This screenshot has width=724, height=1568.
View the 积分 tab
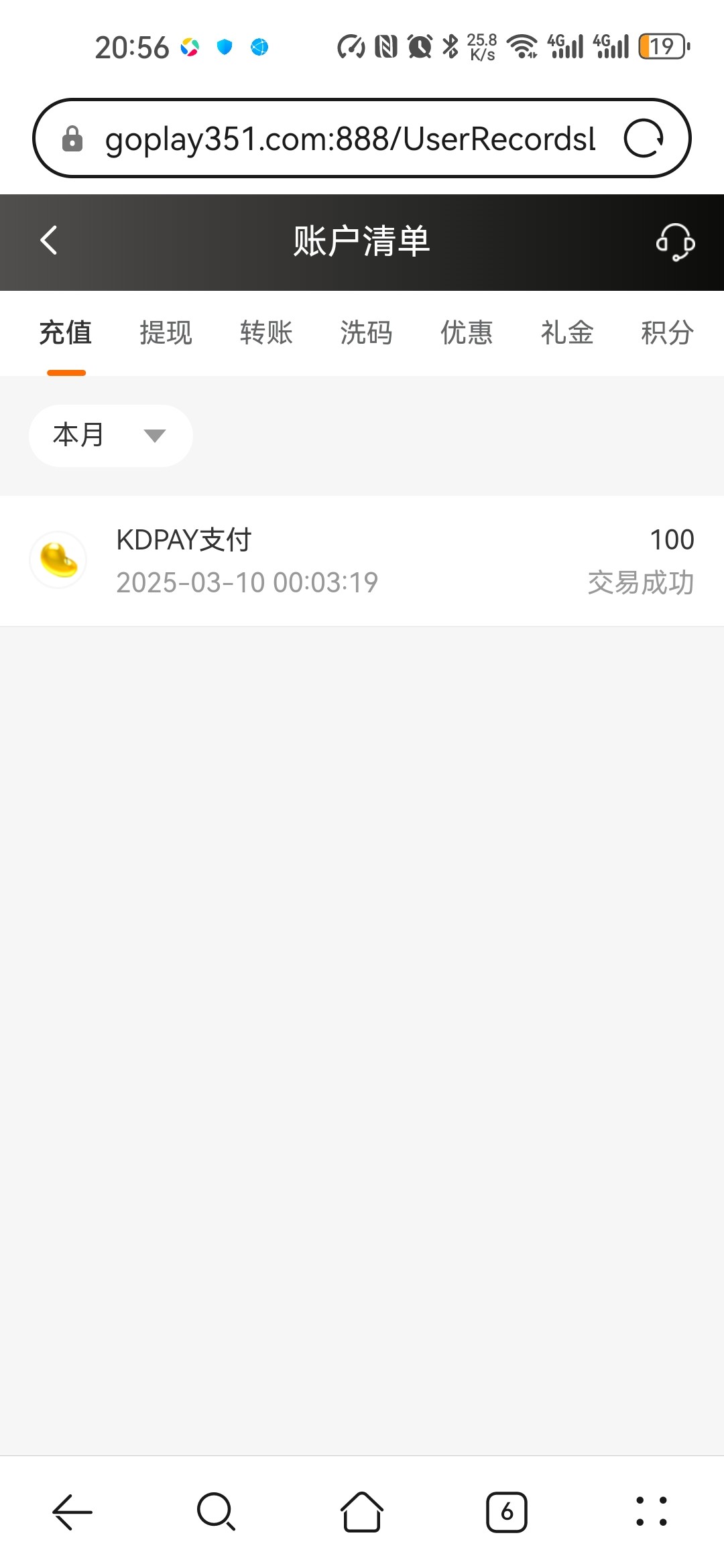point(667,333)
